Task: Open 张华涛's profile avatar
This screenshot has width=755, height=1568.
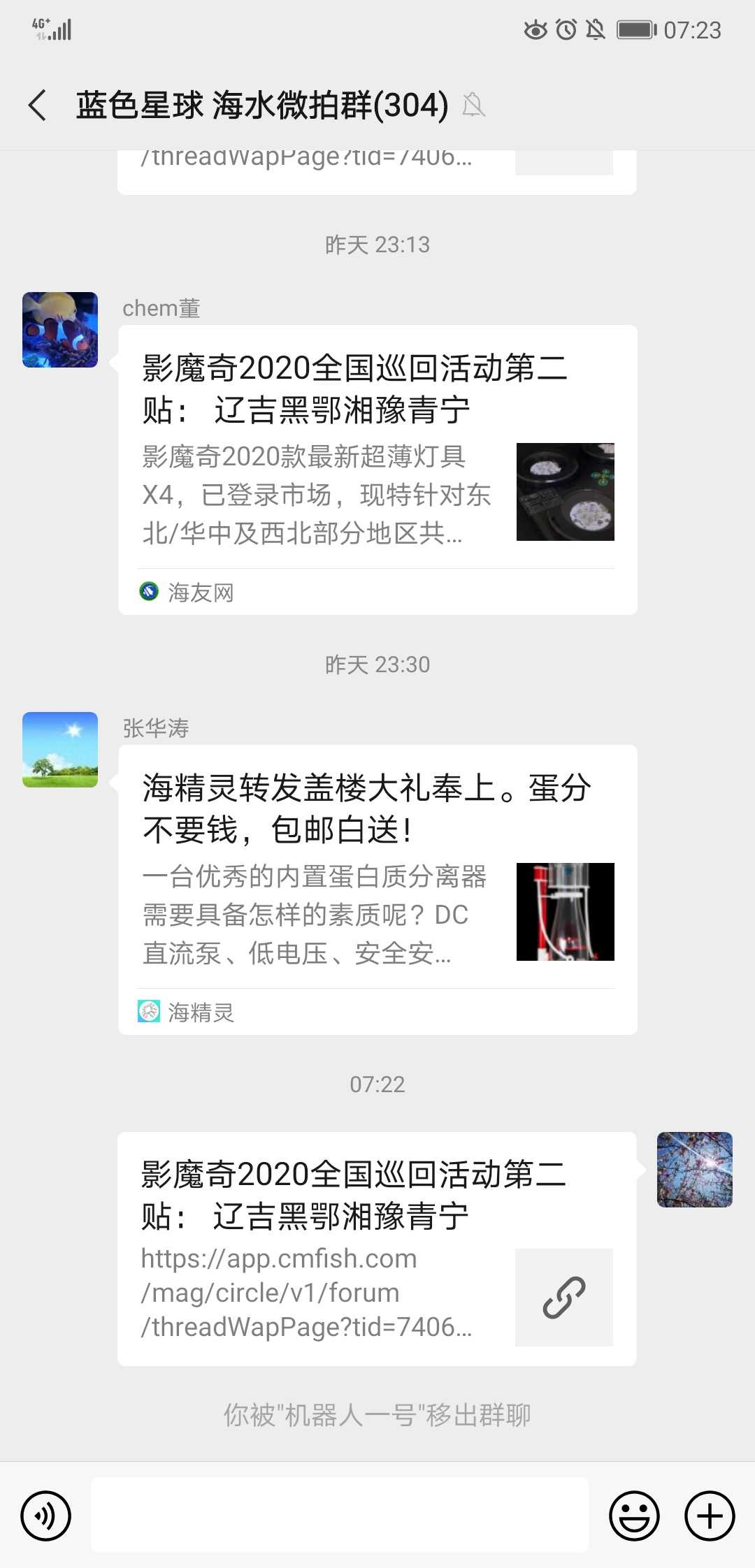Action: tap(60, 750)
